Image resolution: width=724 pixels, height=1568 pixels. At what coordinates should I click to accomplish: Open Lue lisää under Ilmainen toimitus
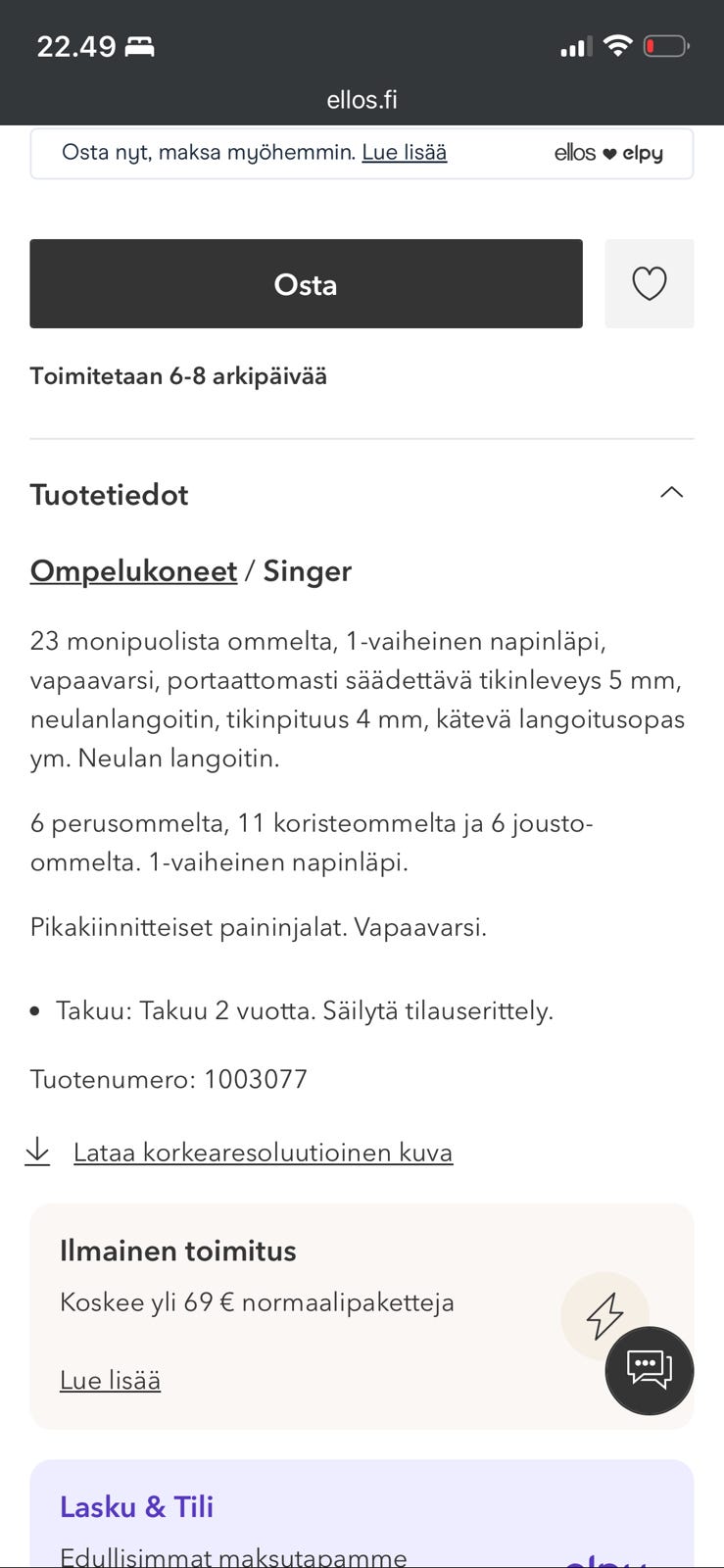(110, 1379)
